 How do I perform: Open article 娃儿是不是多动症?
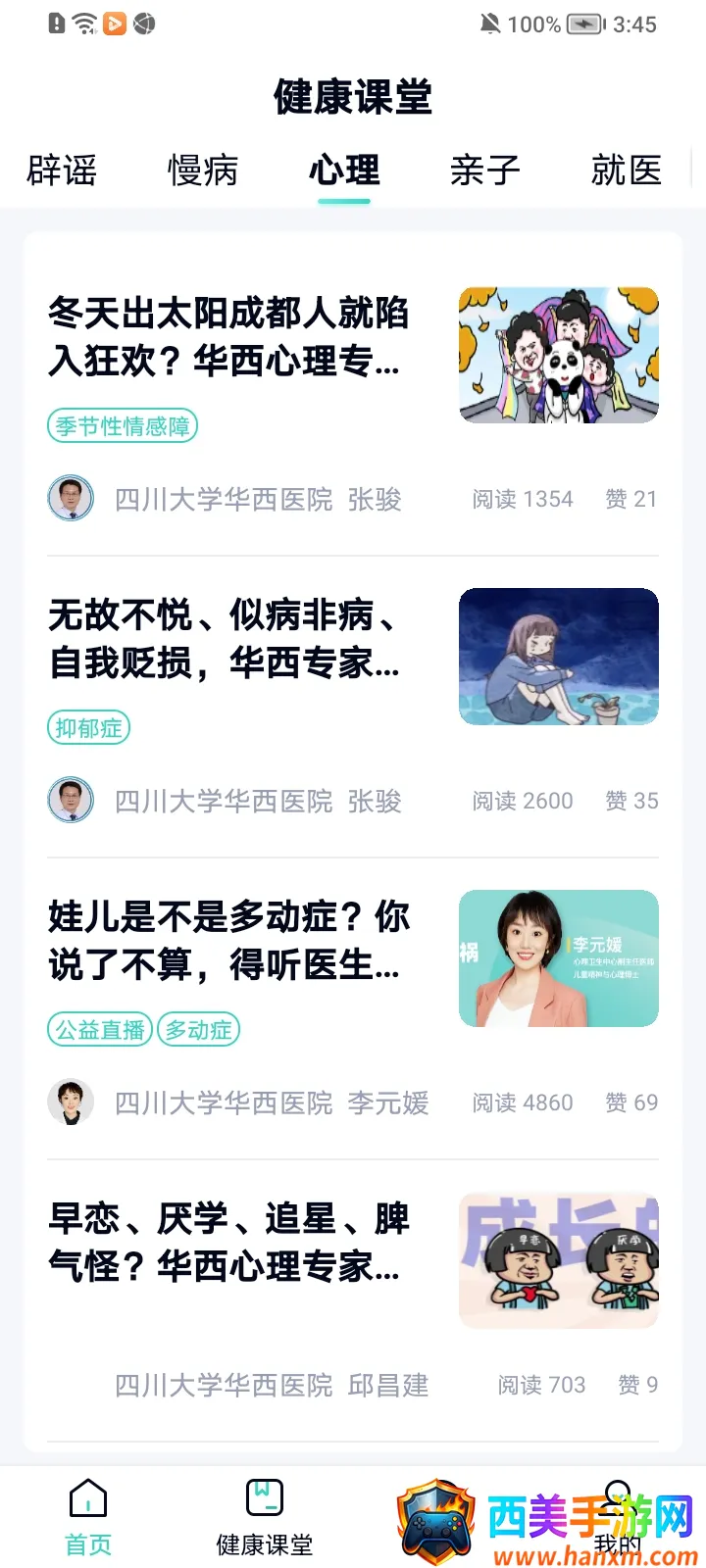click(228, 941)
